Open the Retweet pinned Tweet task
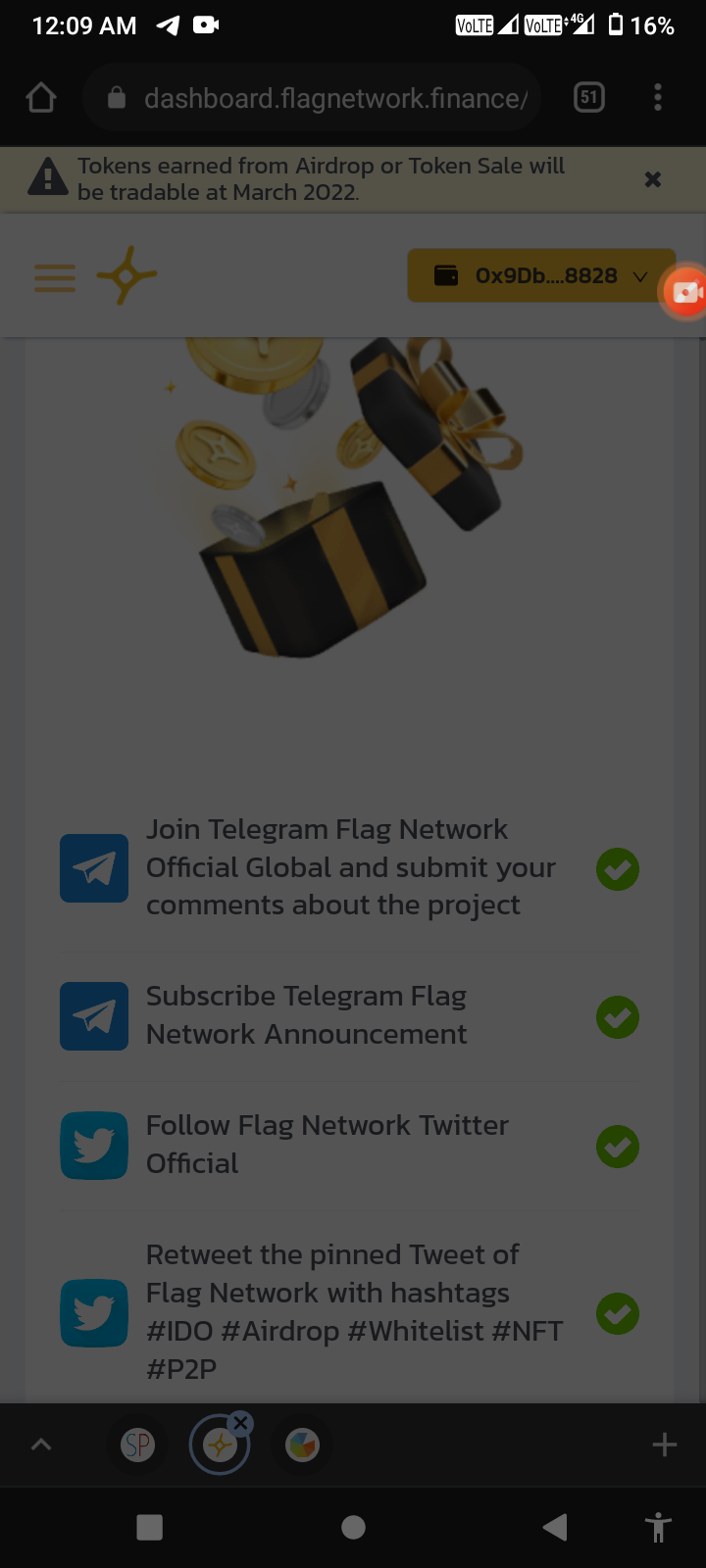Screen dimensions: 706x1568 coord(353,1311)
